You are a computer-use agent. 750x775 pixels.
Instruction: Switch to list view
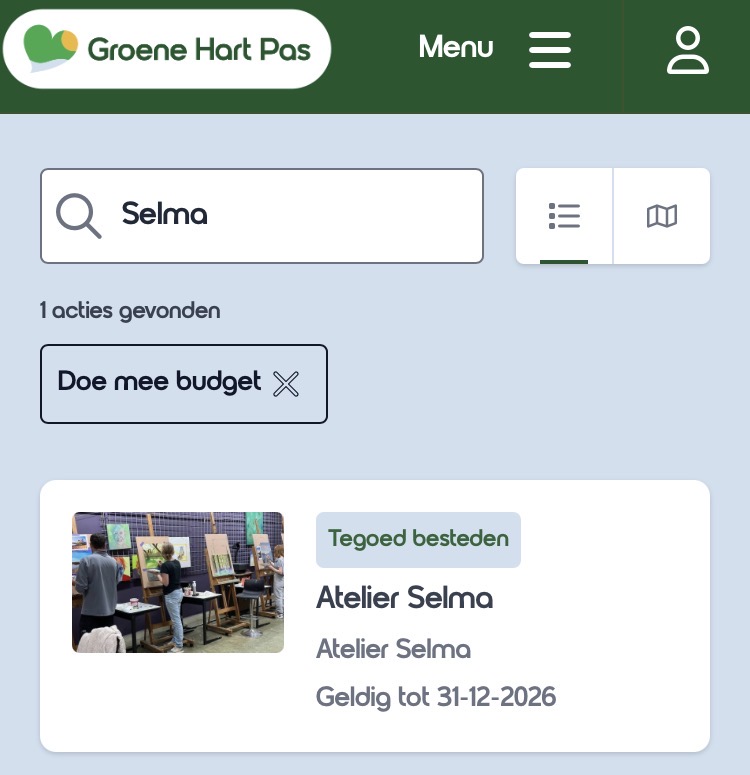pos(564,216)
